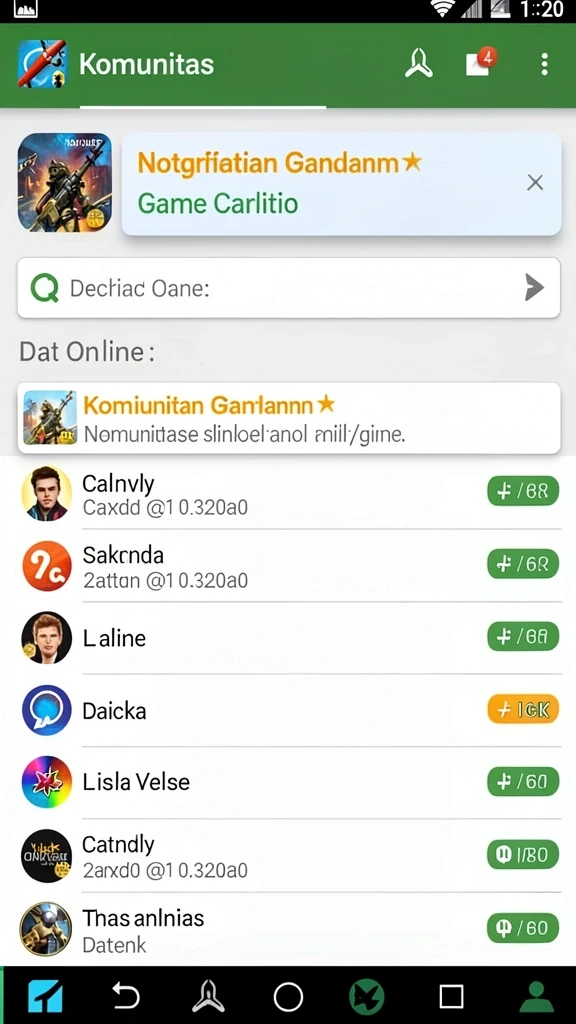Open Calnvly's profile row

[288, 493]
